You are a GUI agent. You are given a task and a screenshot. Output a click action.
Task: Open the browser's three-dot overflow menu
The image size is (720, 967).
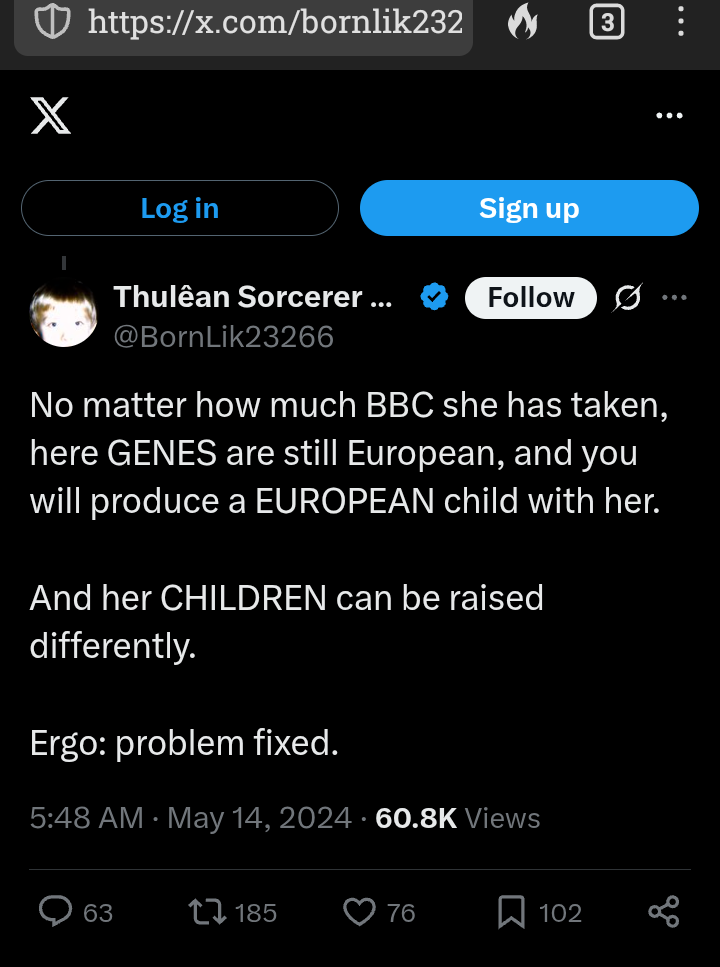[x=680, y=22]
